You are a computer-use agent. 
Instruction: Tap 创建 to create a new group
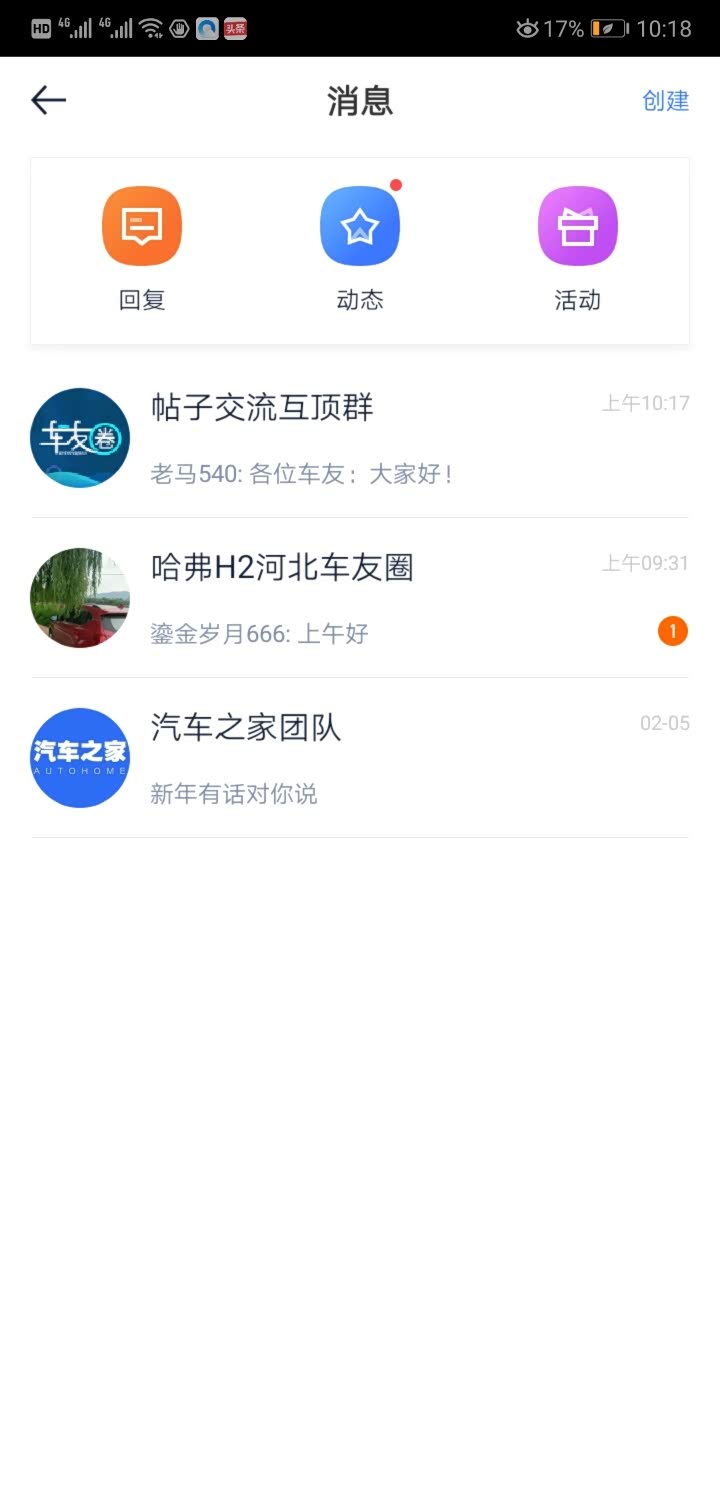[665, 101]
